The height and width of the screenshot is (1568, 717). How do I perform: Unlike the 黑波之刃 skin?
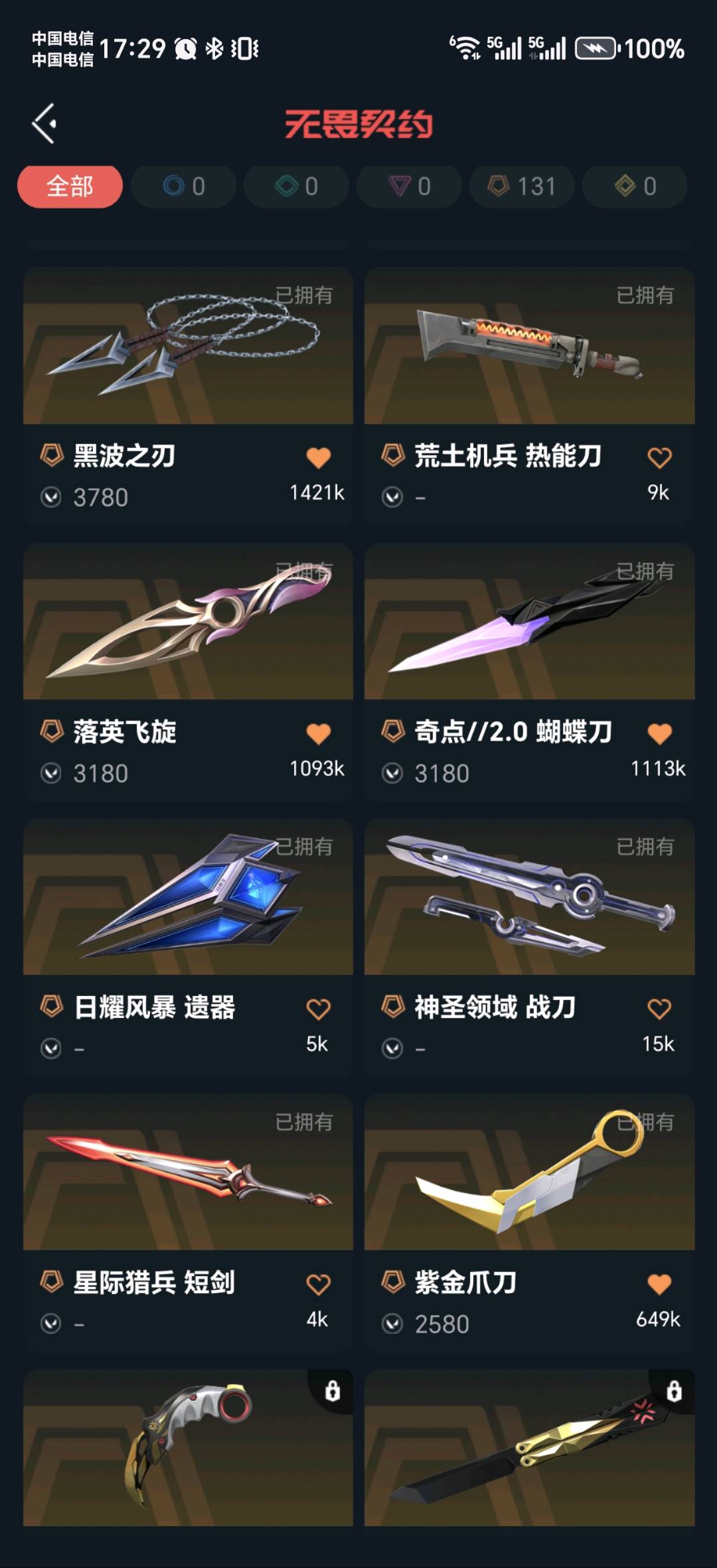coord(318,458)
